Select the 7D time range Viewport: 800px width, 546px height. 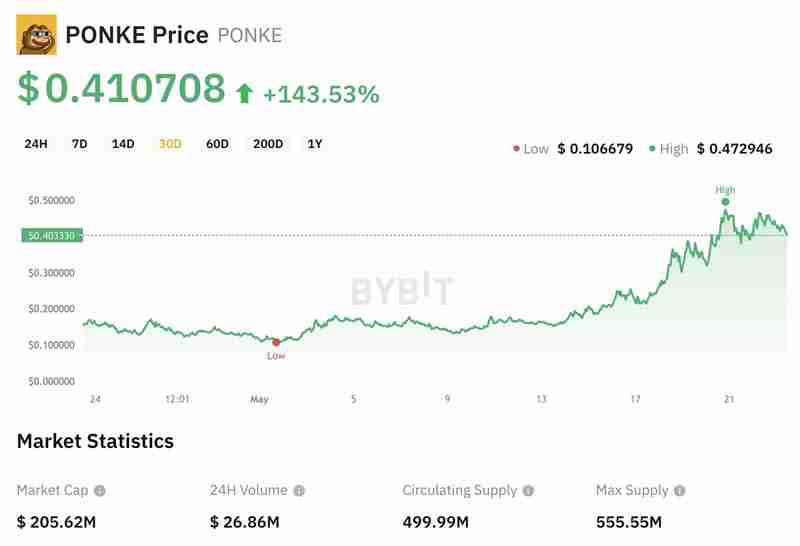pyautogui.click(x=80, y=144)
